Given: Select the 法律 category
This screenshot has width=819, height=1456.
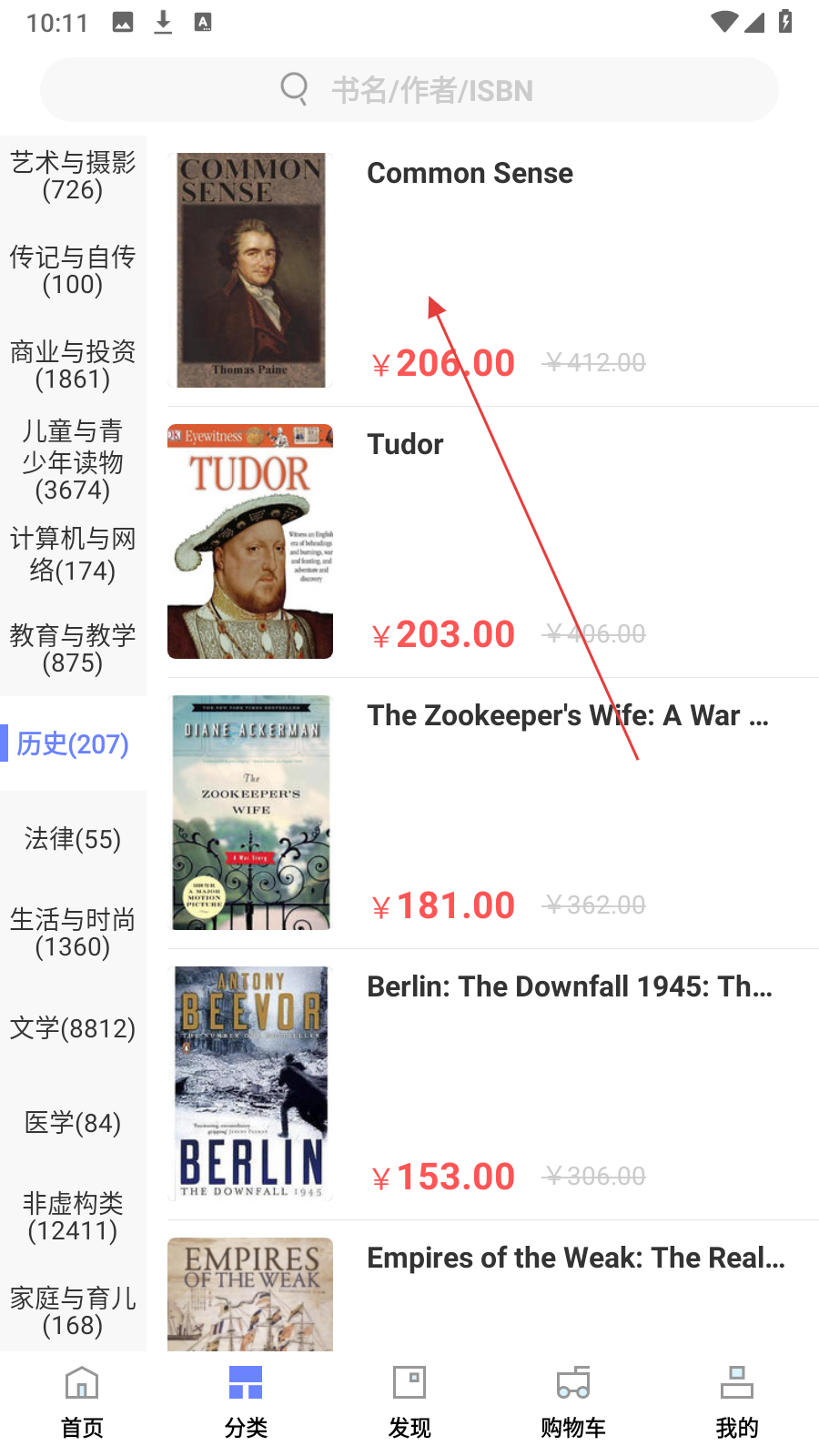Looking at the screenshot, I should pyautogui.click(x=73, y=838).
